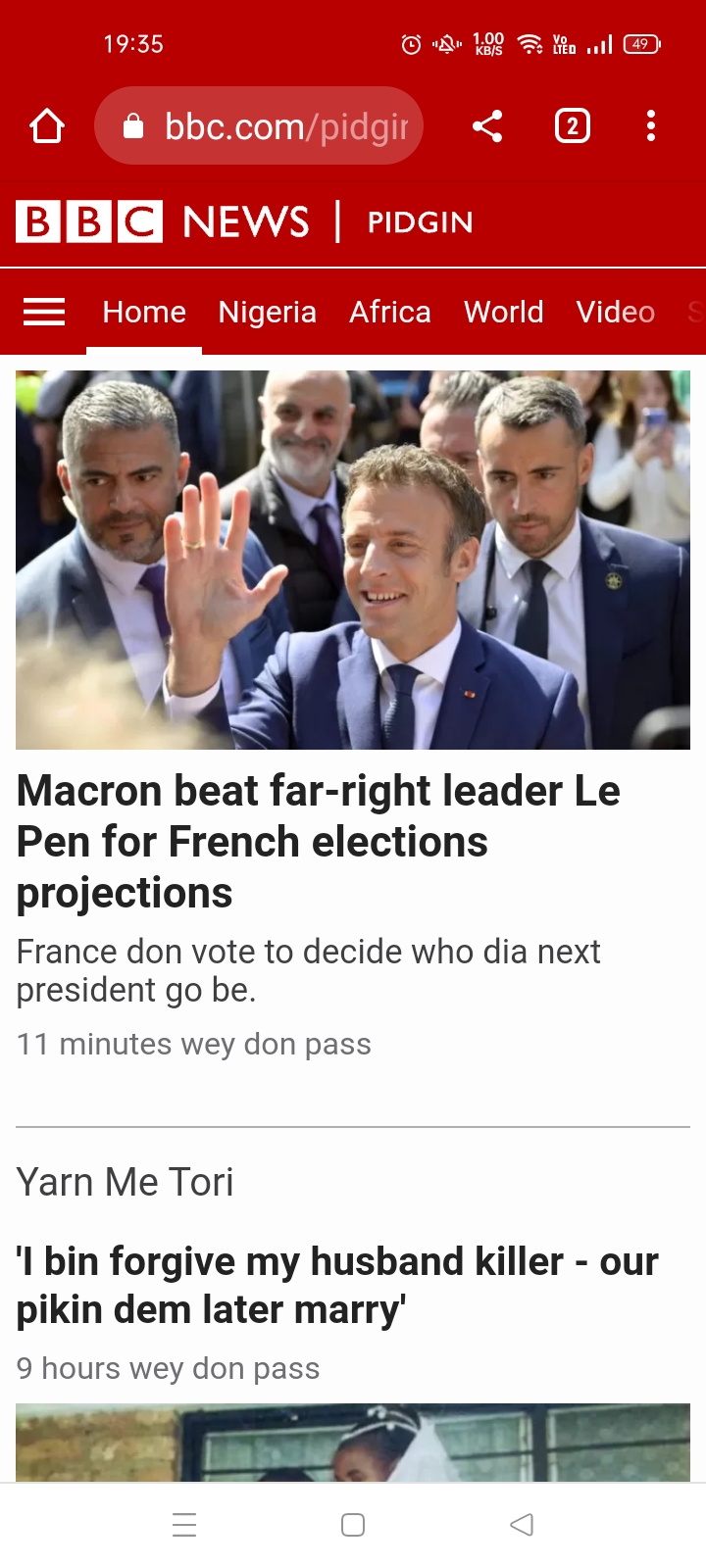The image size is (706, 1568).
Task: Open the Macron photo story
Action: coord(353,560)
